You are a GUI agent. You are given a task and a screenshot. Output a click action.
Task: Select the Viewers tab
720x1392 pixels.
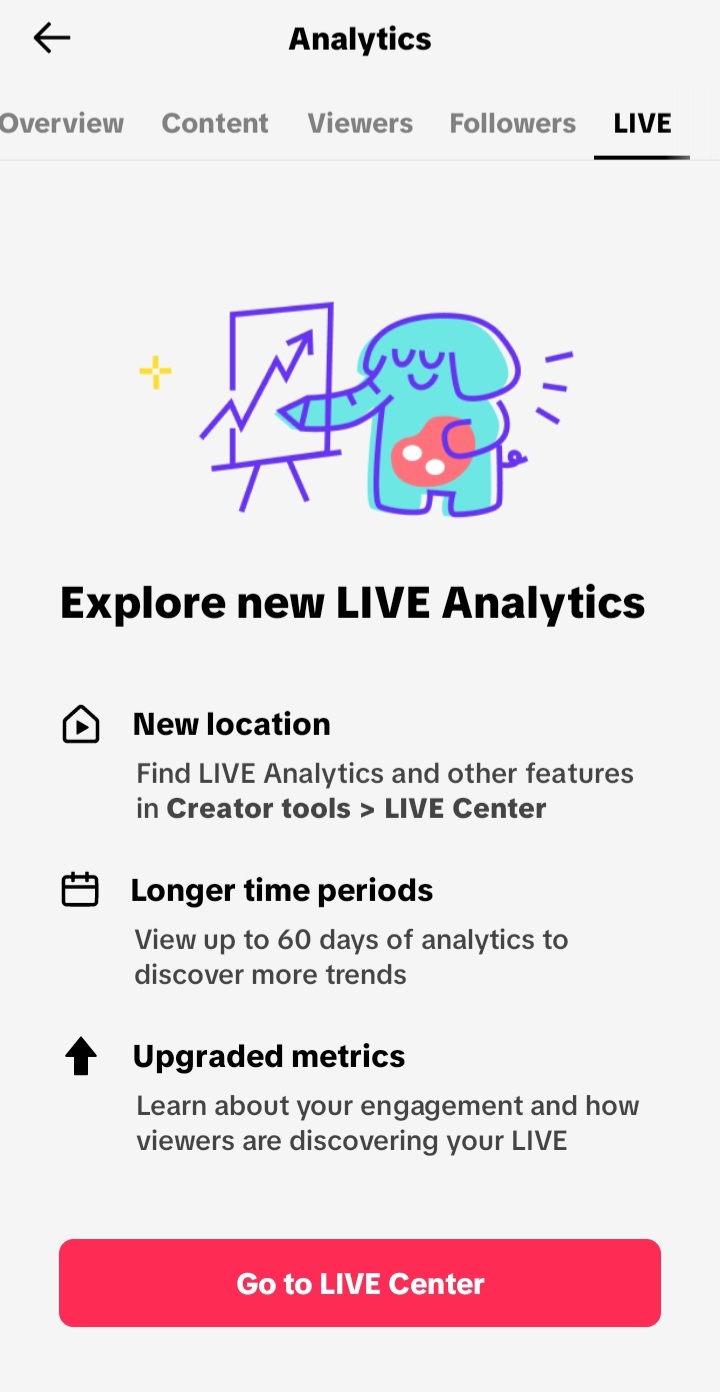[x=360, y=123]
